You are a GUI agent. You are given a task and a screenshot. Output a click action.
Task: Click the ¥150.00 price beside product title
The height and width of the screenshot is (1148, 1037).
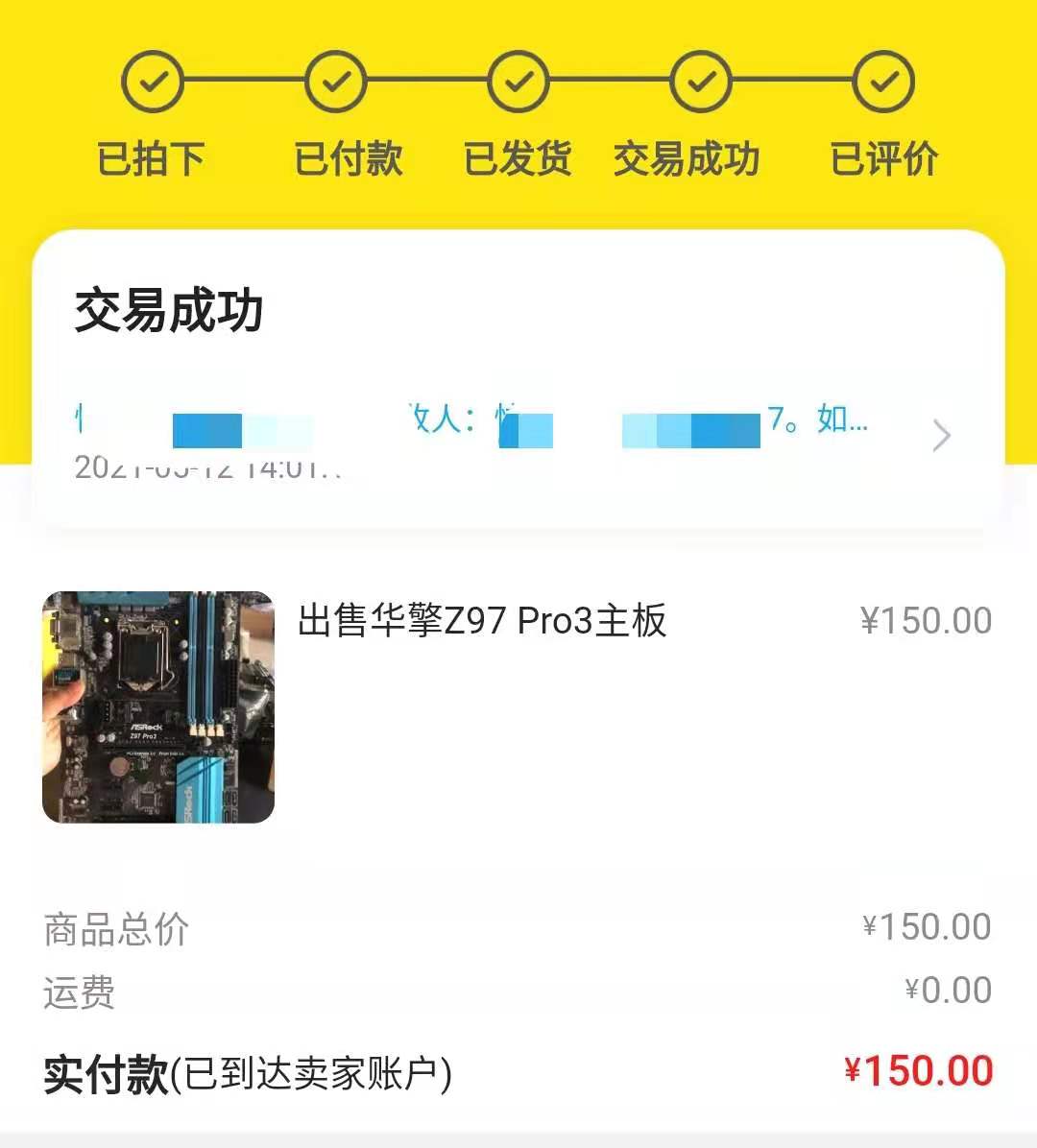click(927, 620)
